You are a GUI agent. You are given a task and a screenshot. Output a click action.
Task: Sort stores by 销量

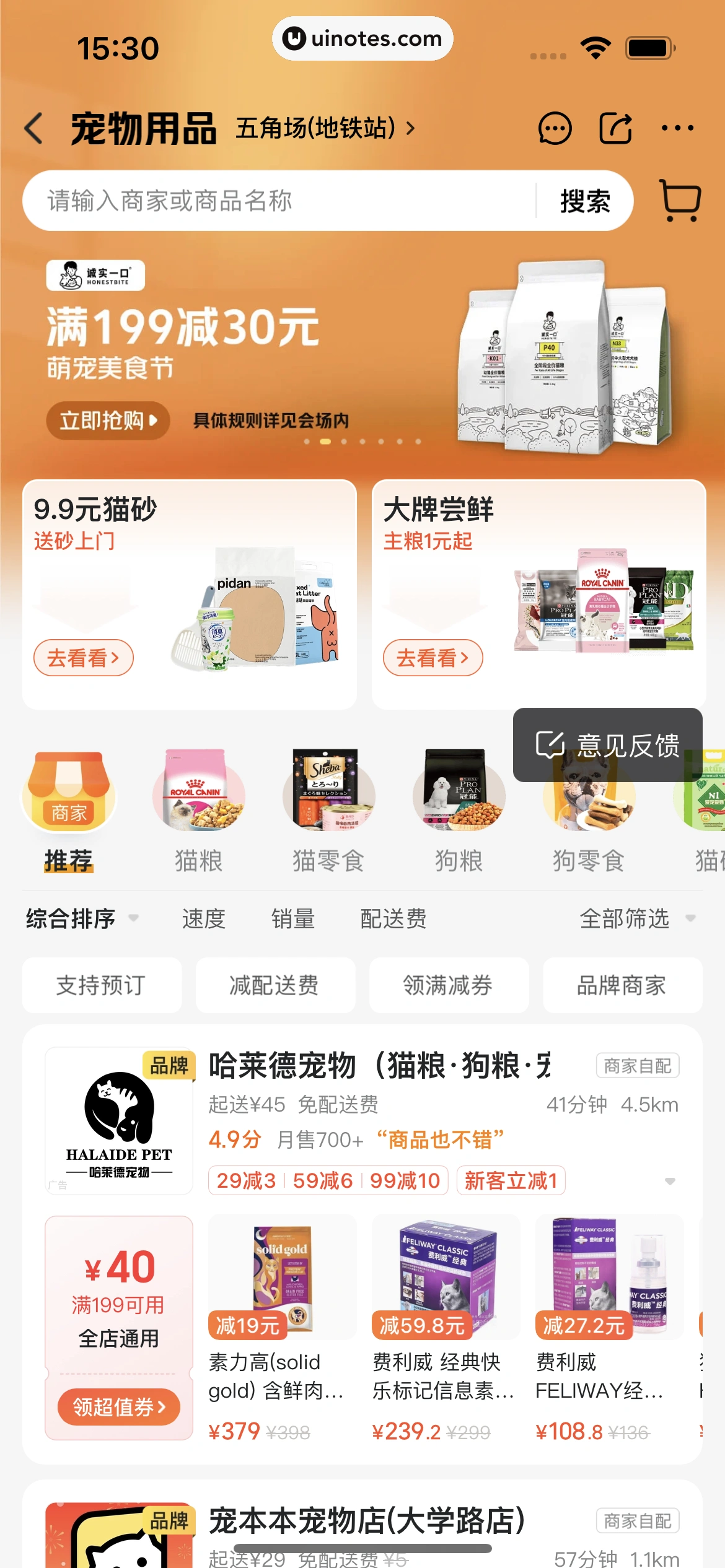[292, 918]
